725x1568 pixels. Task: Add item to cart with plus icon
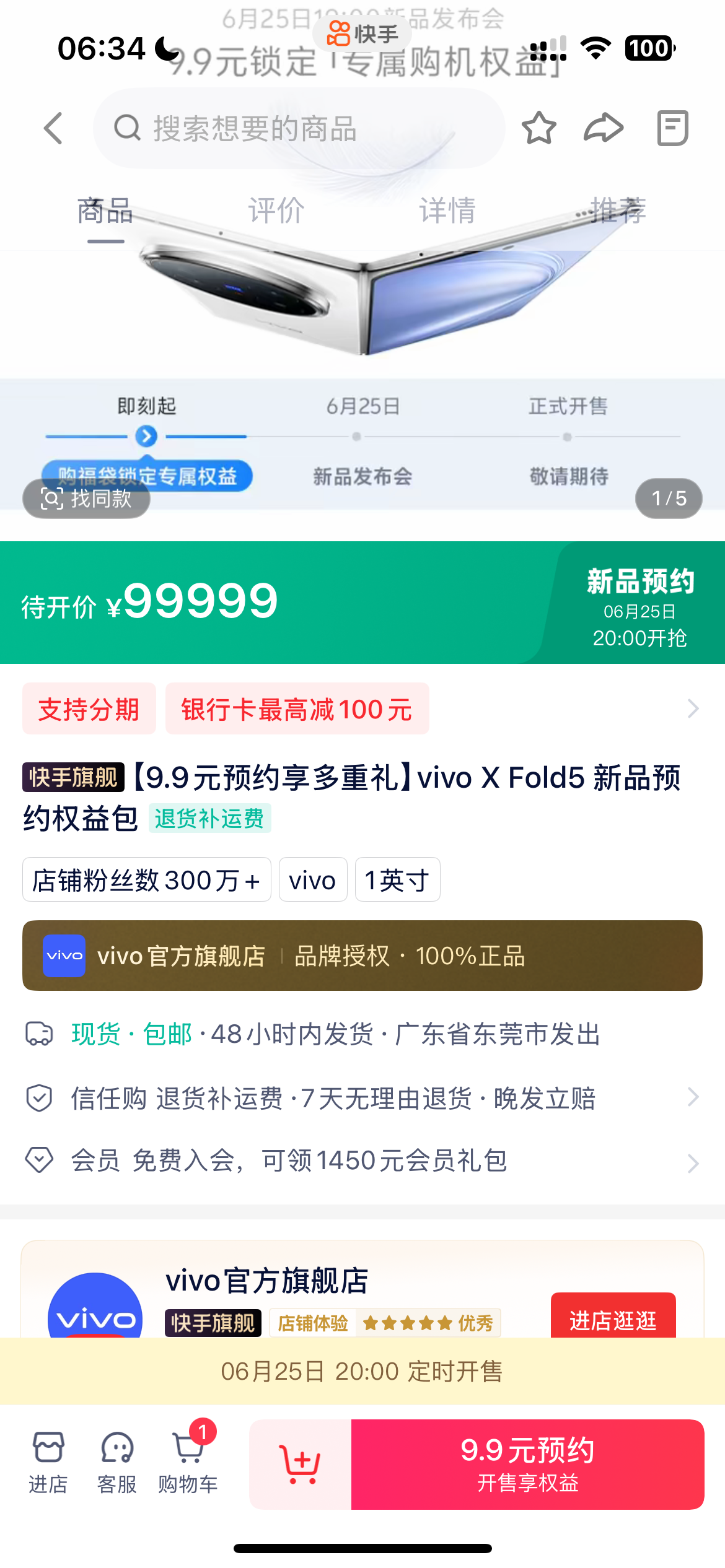pyautogui.click(x=301, y=1465)
